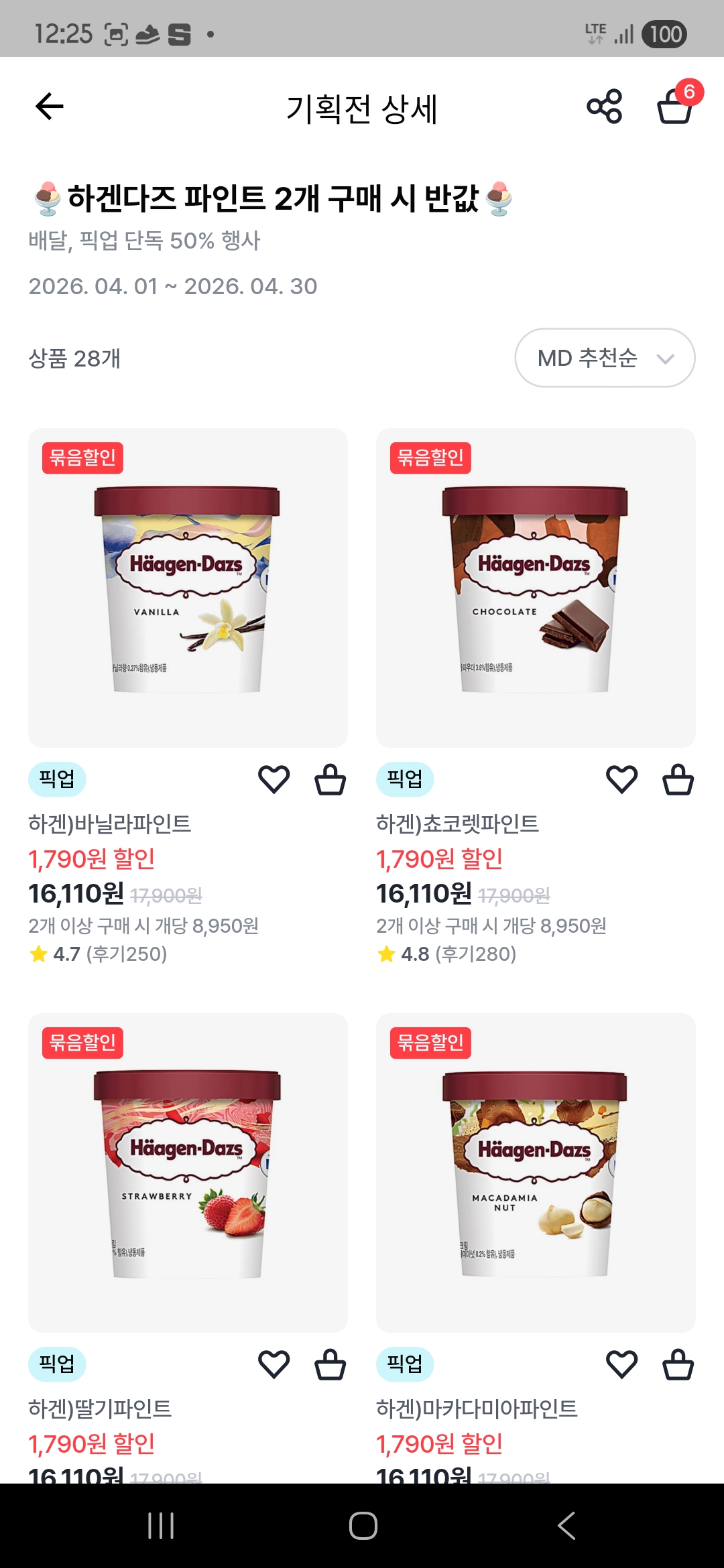
Task: Favorite the 하겐)초코렛파인트 item
Action: (x=621, y=779)
